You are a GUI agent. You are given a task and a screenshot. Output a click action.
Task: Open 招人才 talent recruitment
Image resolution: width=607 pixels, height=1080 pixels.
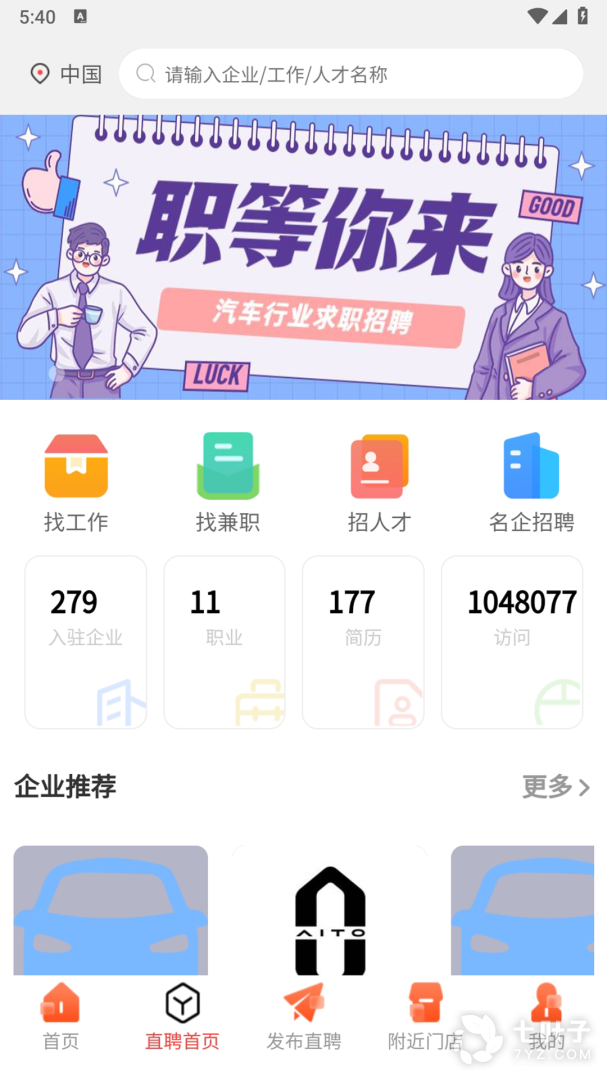pos(379,482)
